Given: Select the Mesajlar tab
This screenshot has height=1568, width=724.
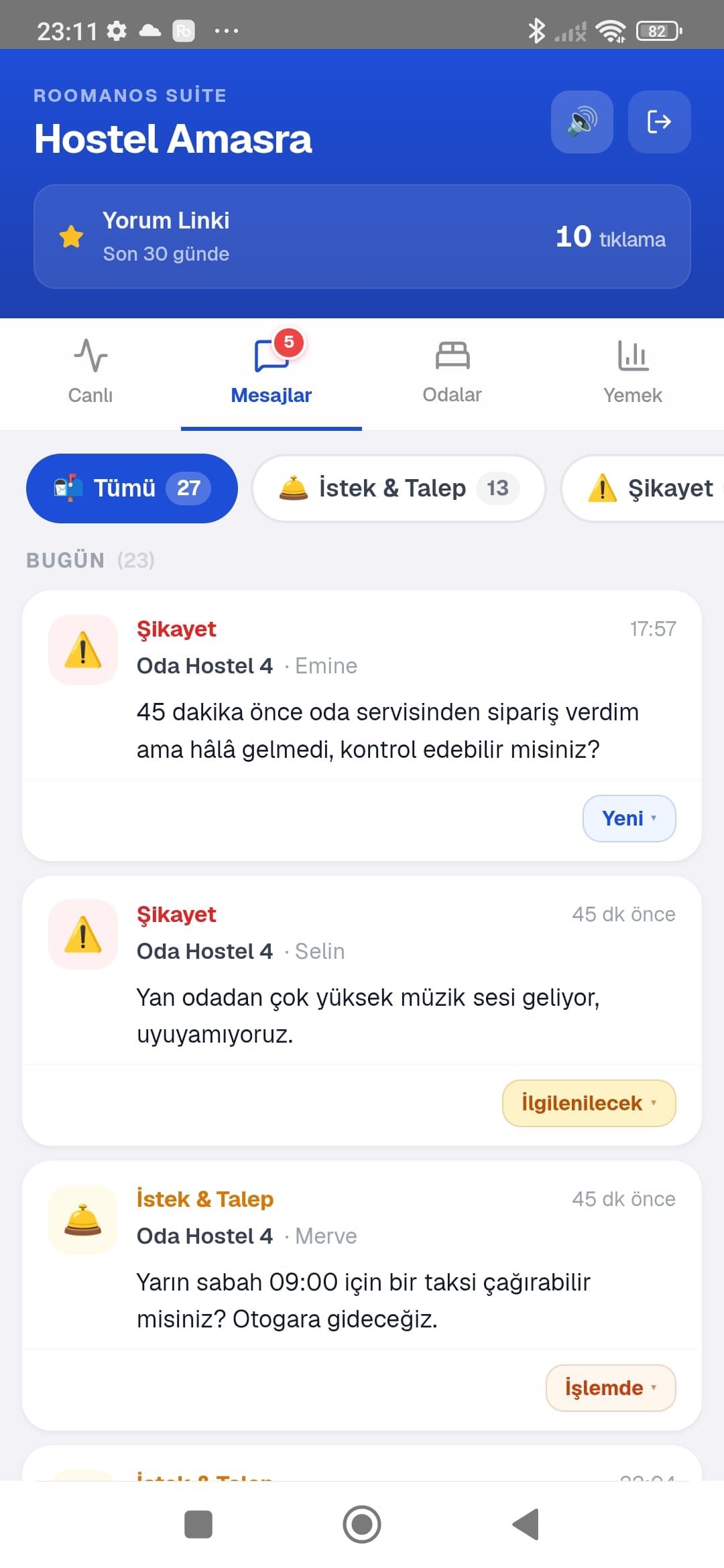Looking at the screenshot, I should click(271, 373).
